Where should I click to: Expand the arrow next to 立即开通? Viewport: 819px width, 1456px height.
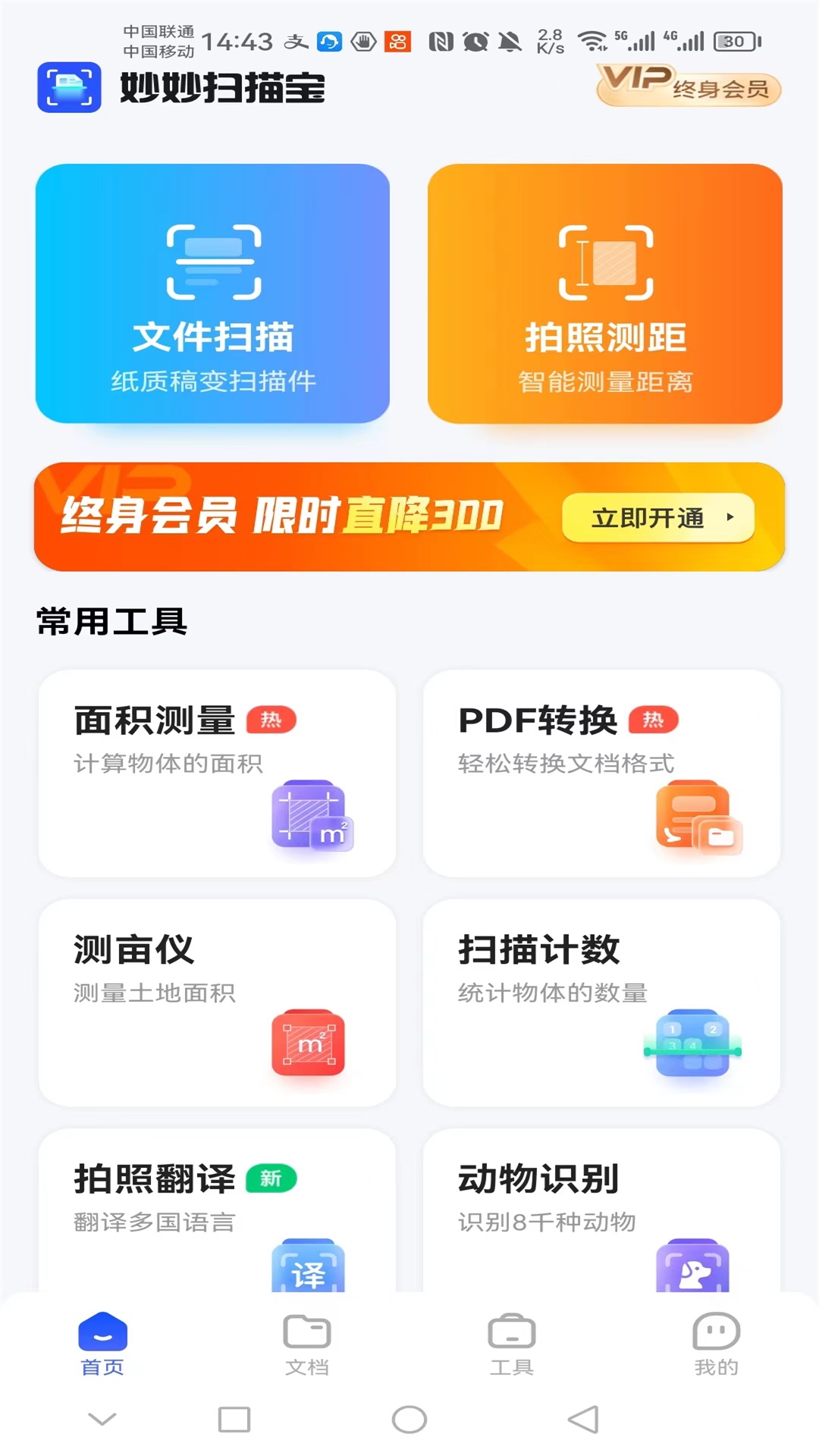coord(730,518)
